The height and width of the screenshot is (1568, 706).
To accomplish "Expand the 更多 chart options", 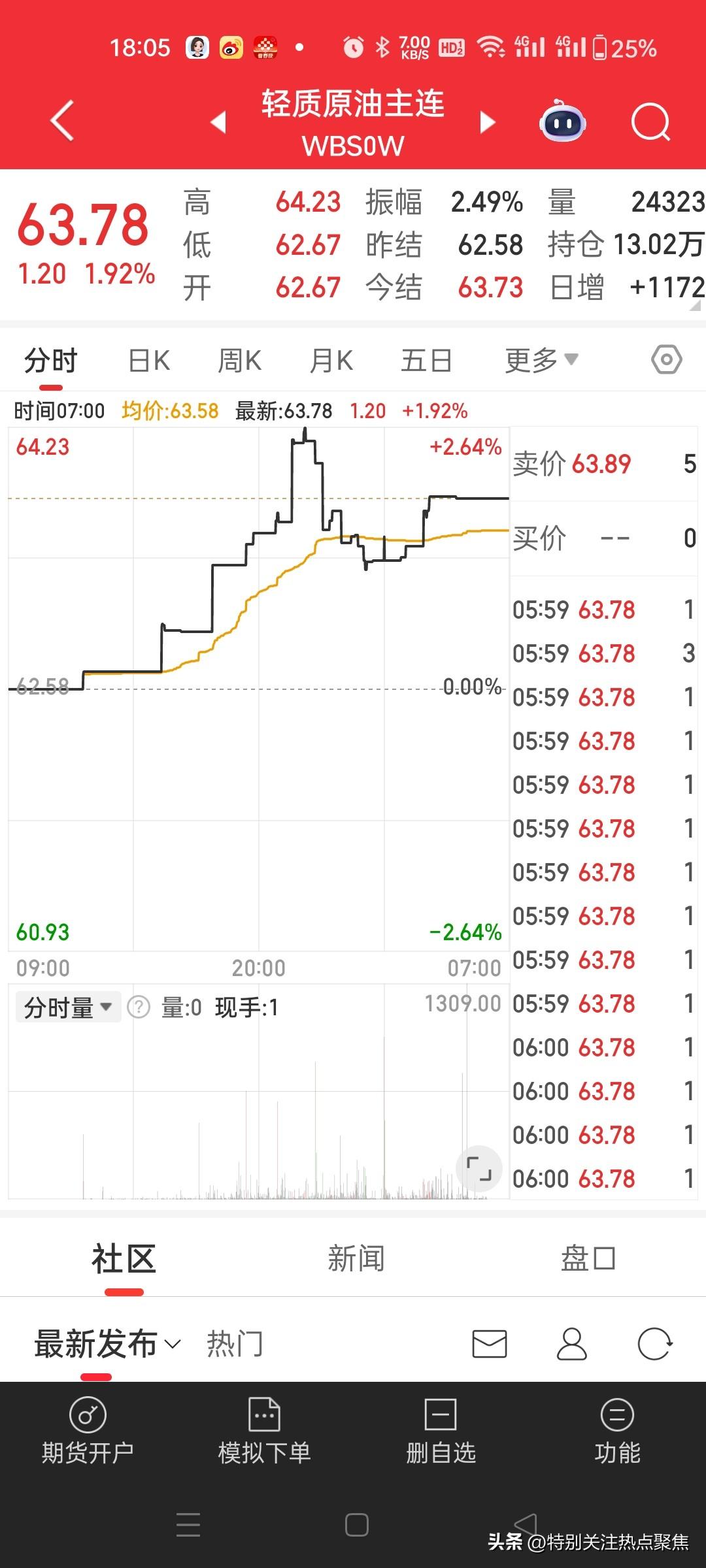I will [541, 361].
